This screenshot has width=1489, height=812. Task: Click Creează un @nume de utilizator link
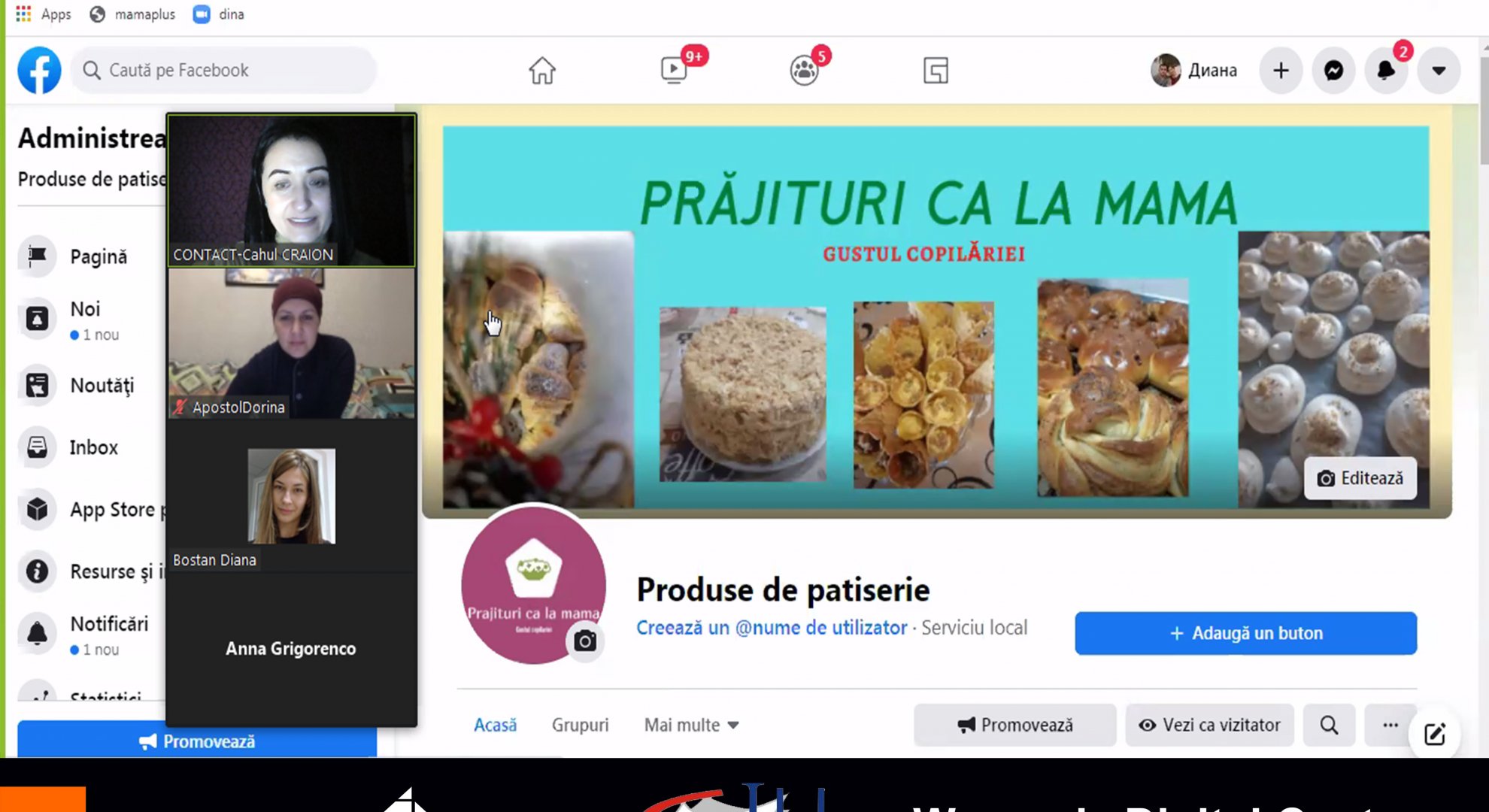coord(772,628)
